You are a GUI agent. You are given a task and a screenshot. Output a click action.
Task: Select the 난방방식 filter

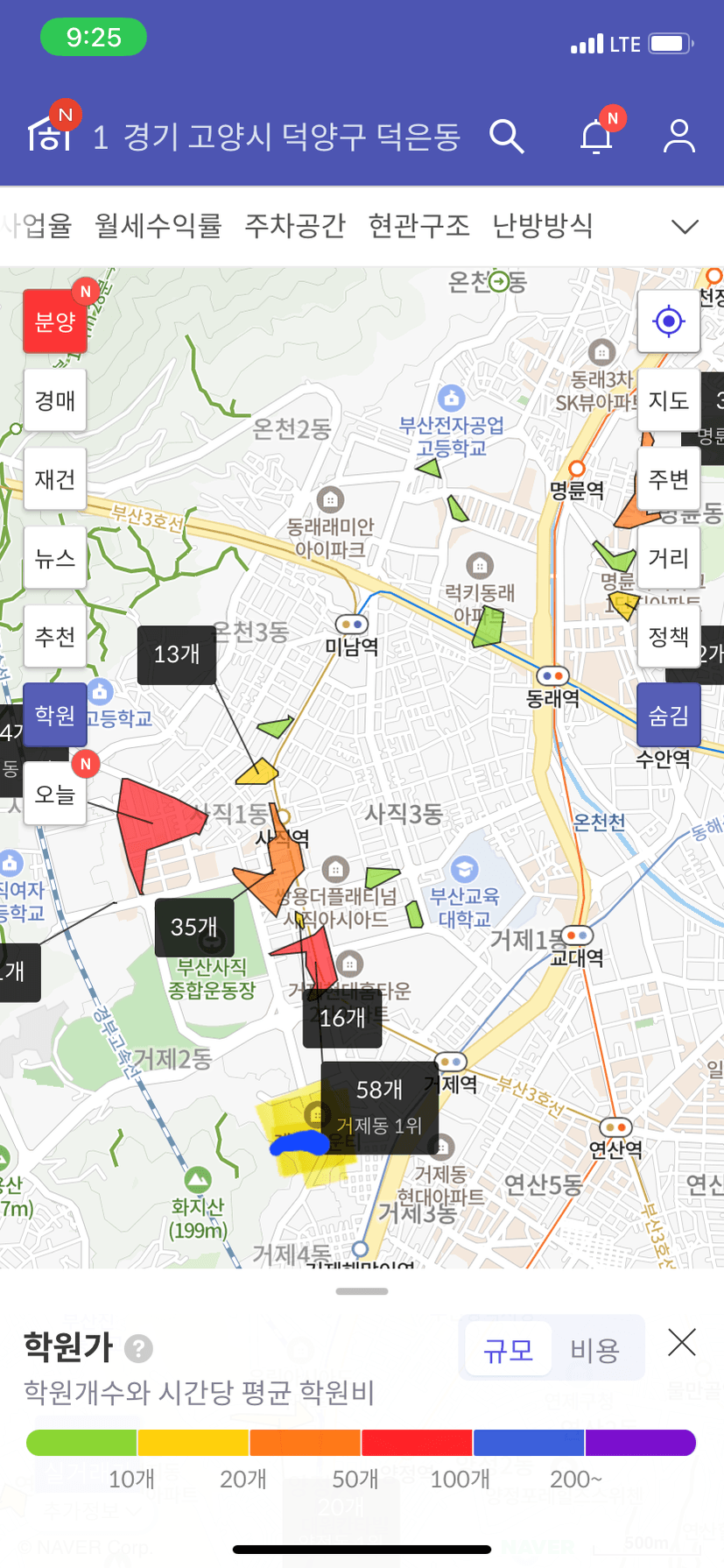point(543,226)
